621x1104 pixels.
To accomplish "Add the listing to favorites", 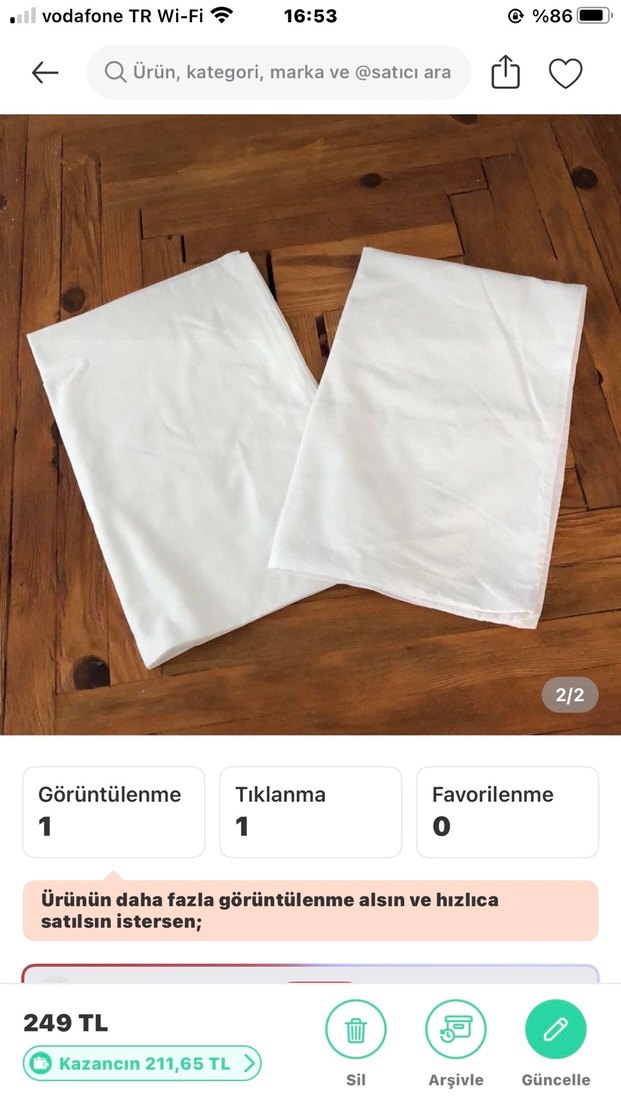I will [565, 73].
